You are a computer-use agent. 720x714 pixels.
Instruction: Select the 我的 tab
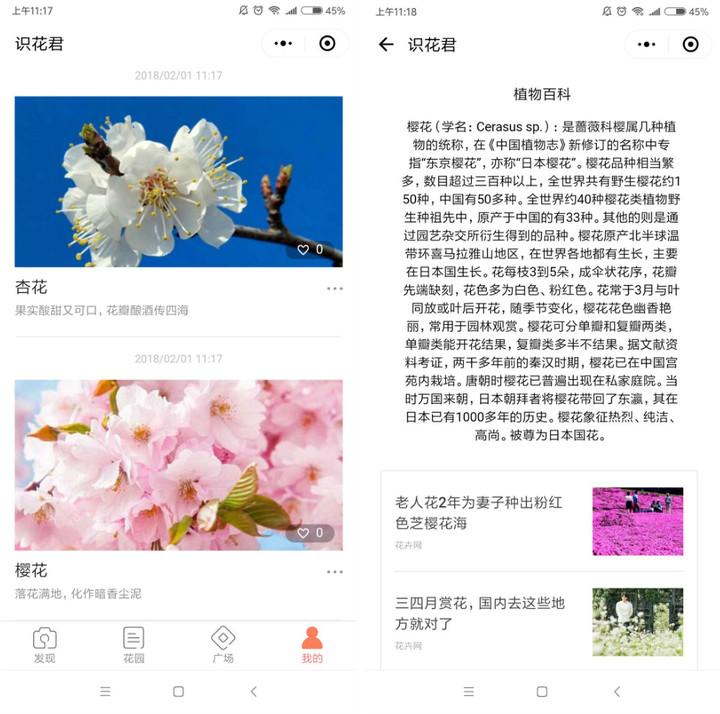(312, 645)
